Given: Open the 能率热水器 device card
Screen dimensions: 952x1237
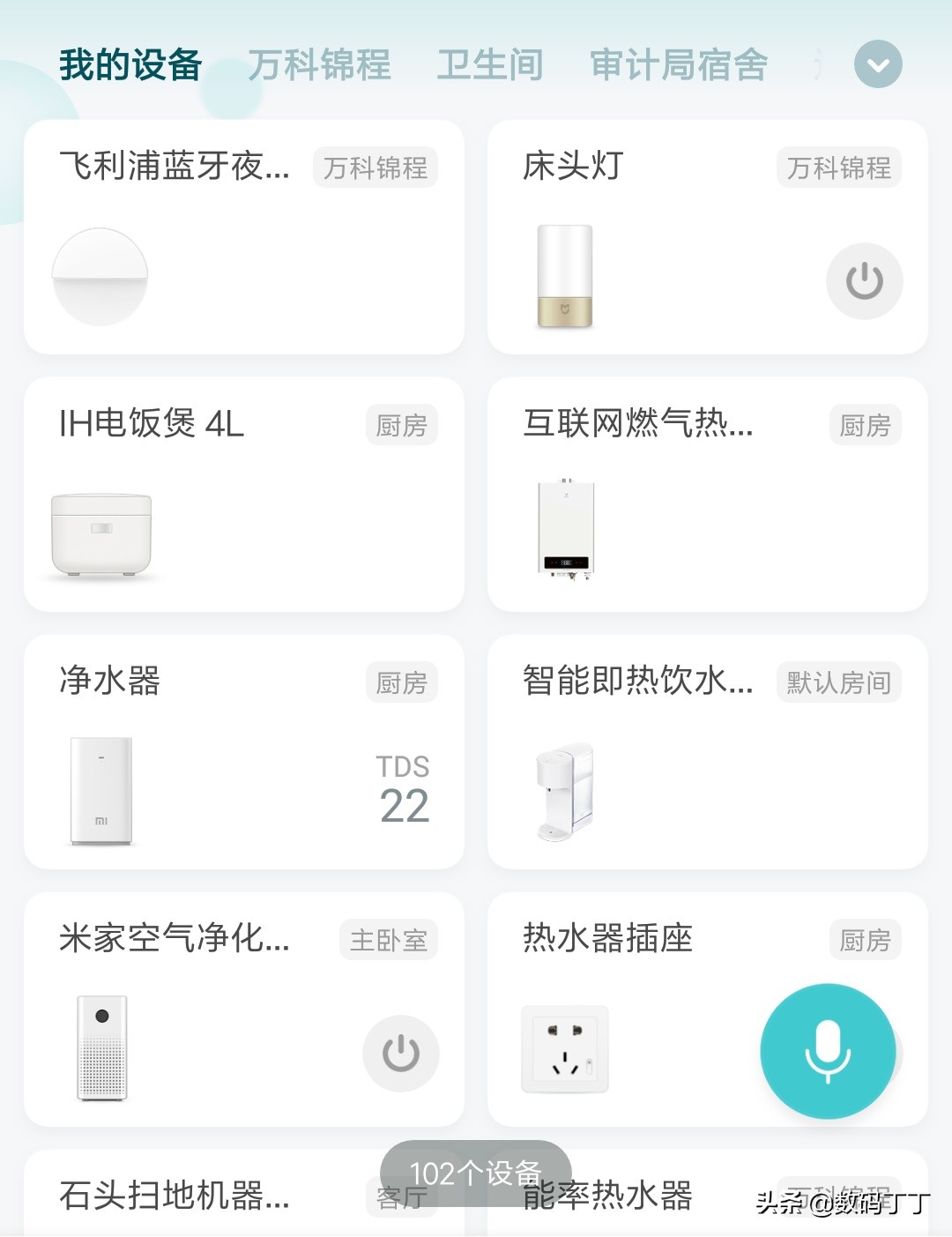Looking at the screenshot, I should [610, 1197].
